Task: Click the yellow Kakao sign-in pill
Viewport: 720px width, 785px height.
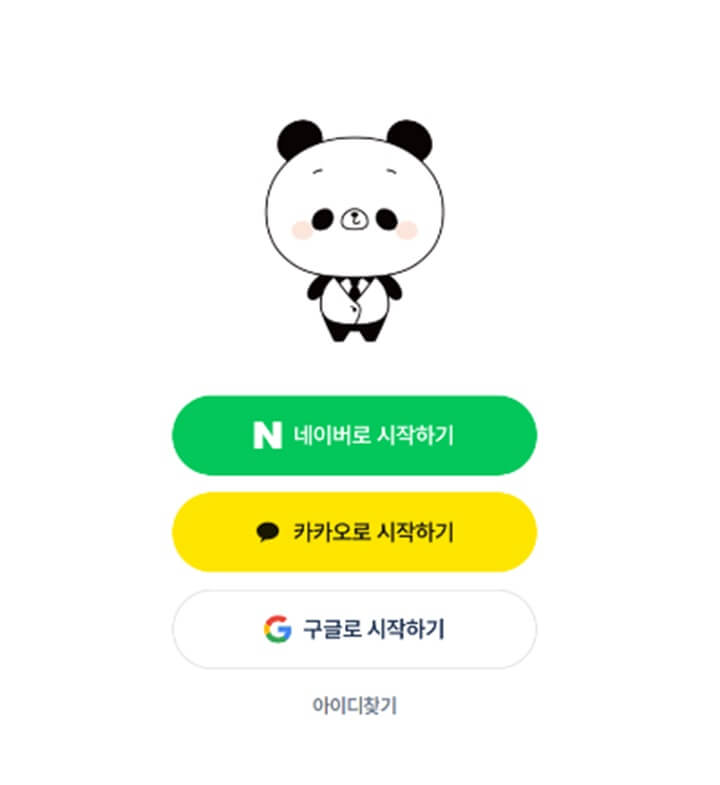Action: 355,533
